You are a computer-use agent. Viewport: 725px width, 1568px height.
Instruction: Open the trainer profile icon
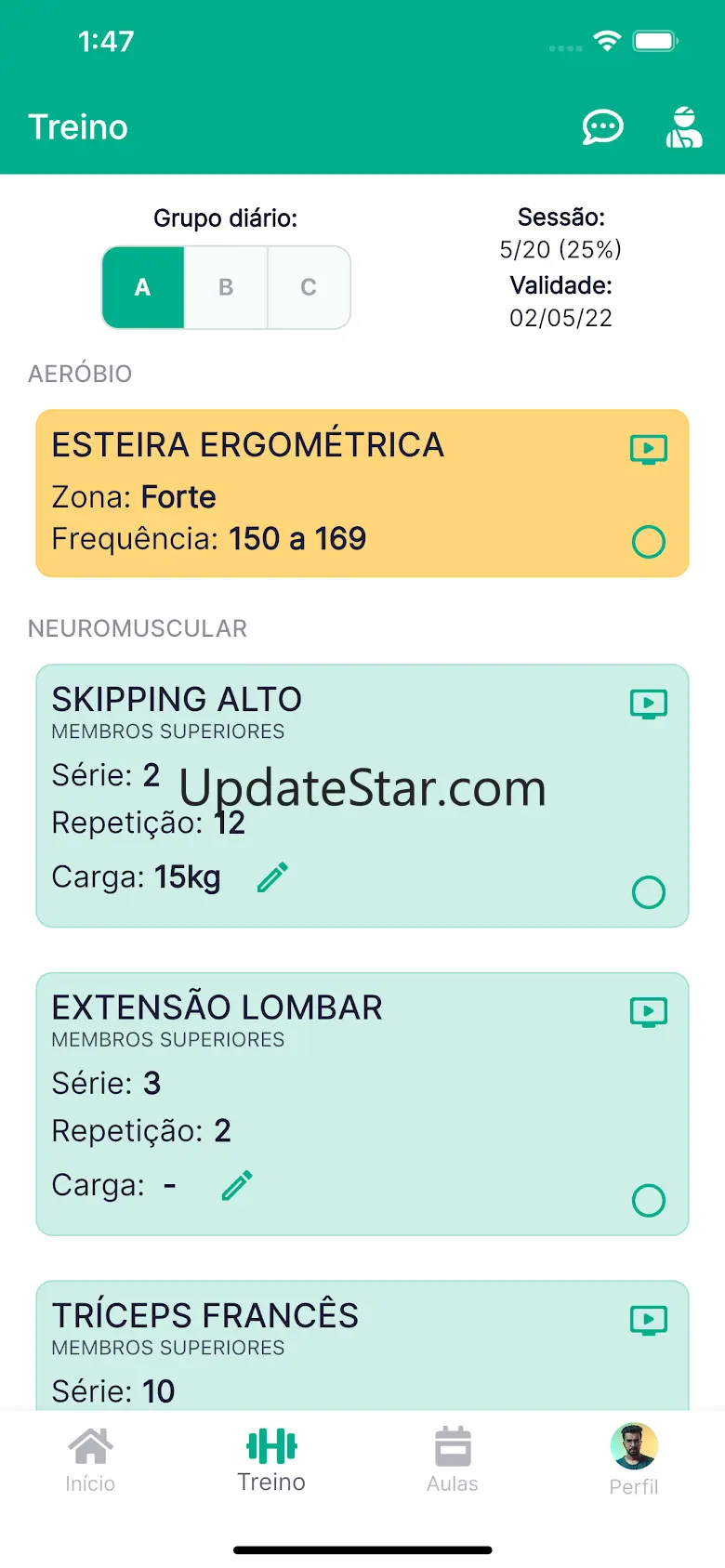pyautogui.click(x=683, y=127)
